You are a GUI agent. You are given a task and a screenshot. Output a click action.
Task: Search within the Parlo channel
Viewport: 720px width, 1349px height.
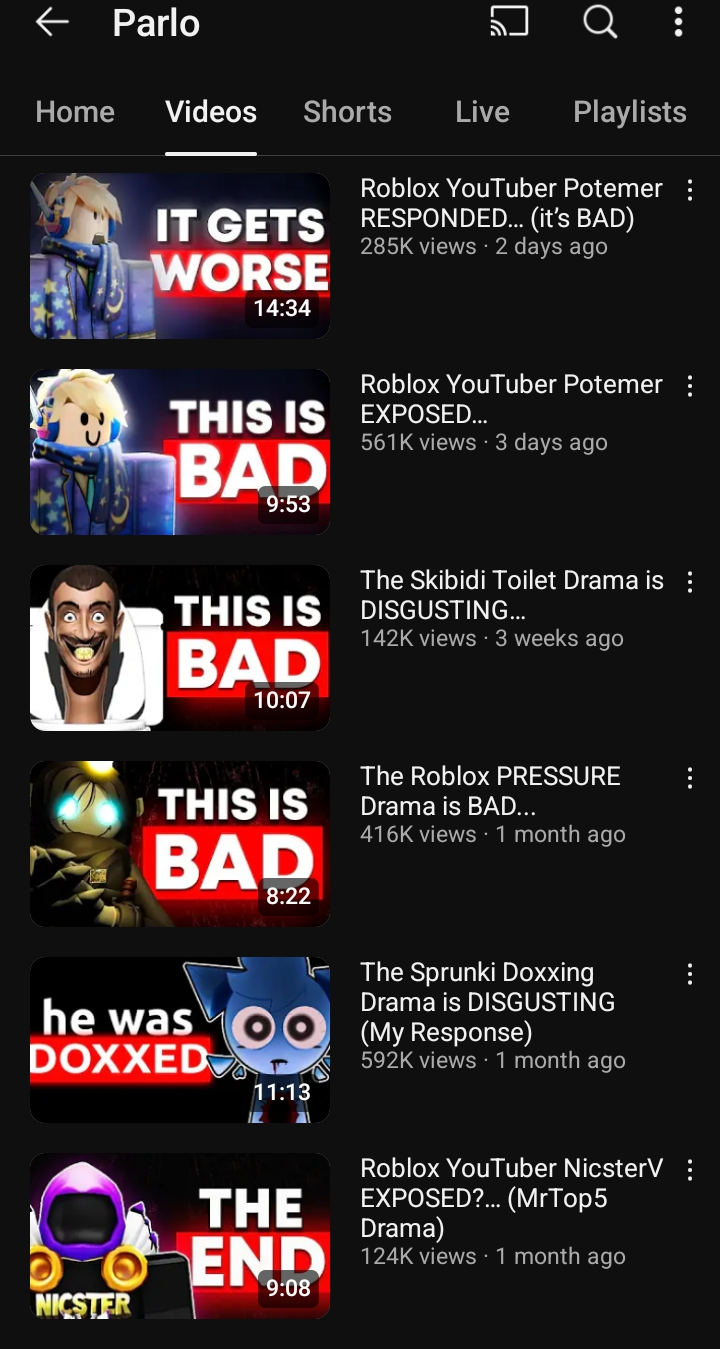600,22
